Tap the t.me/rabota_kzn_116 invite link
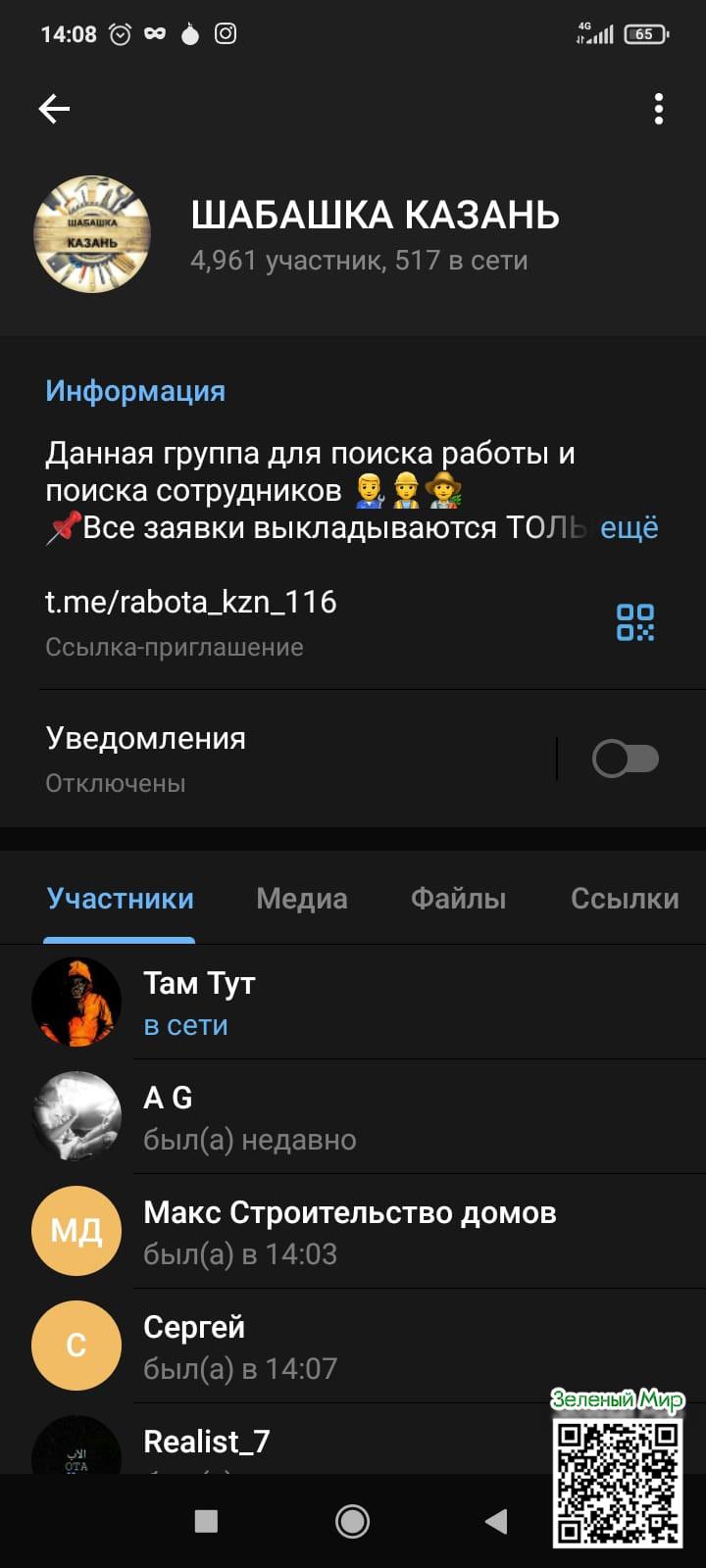 click(191, 602)
